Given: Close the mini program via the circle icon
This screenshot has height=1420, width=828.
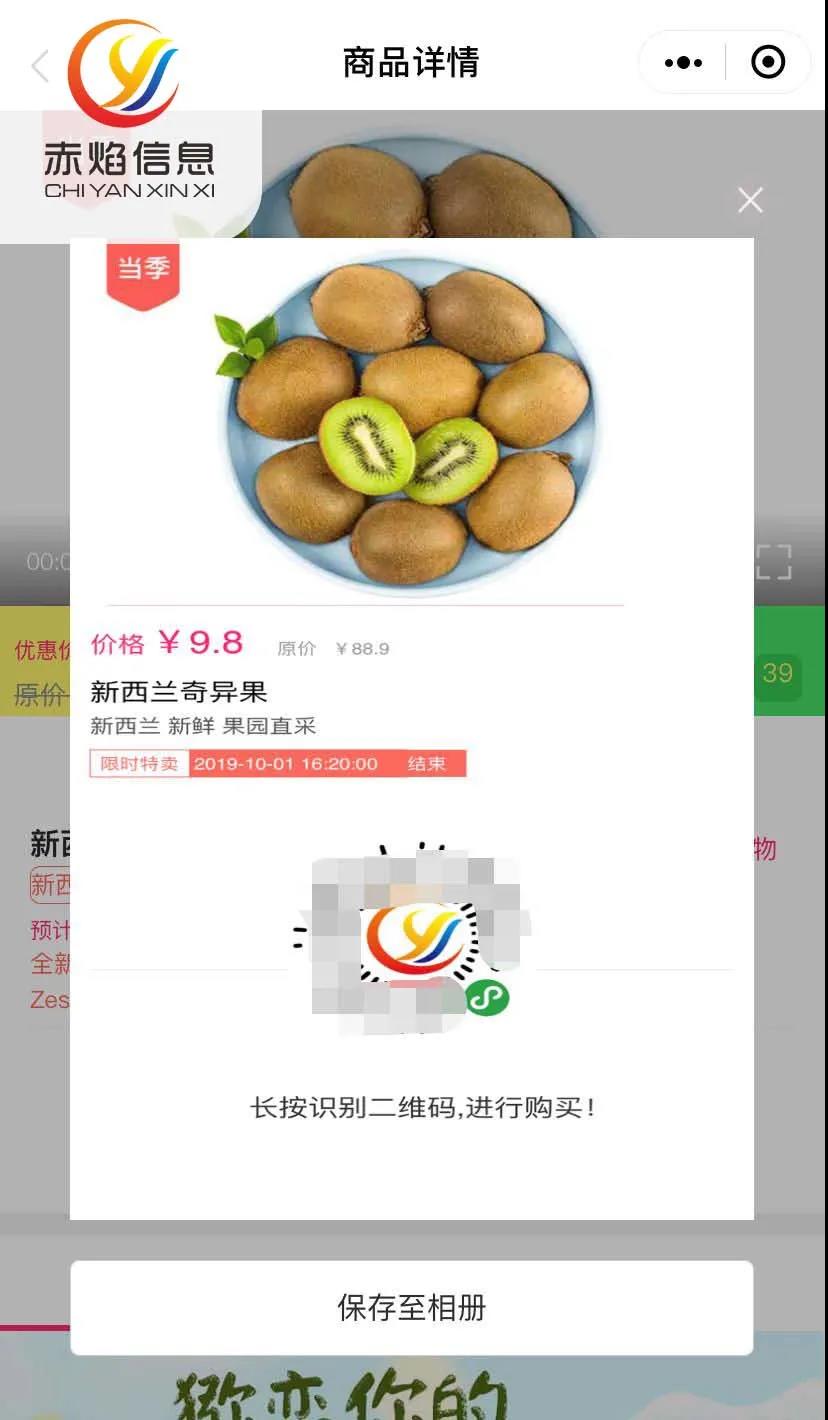Looking at the screenshot, I should pyautogui.click(x=768, y=63).
